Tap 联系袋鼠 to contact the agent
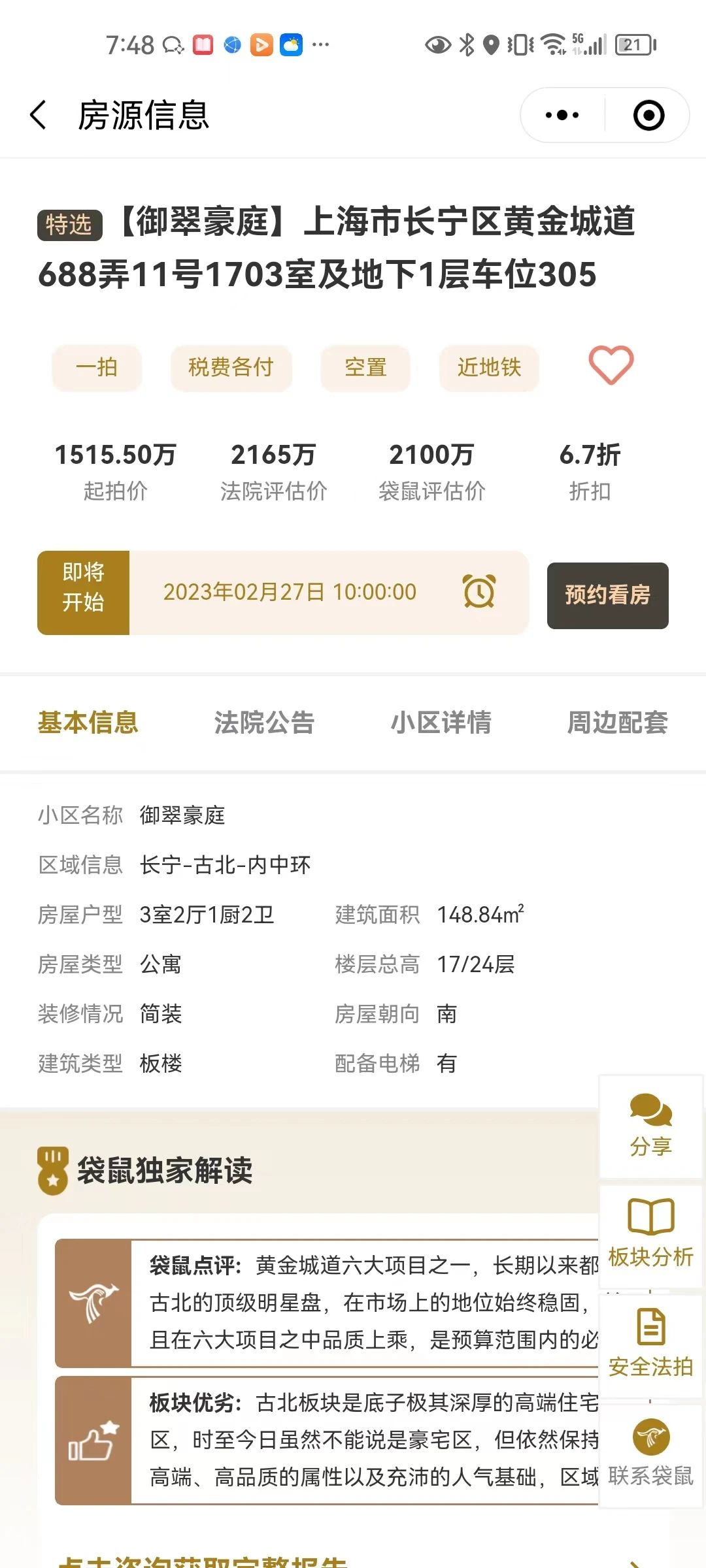706x1568 pixels. [650, 1454]
